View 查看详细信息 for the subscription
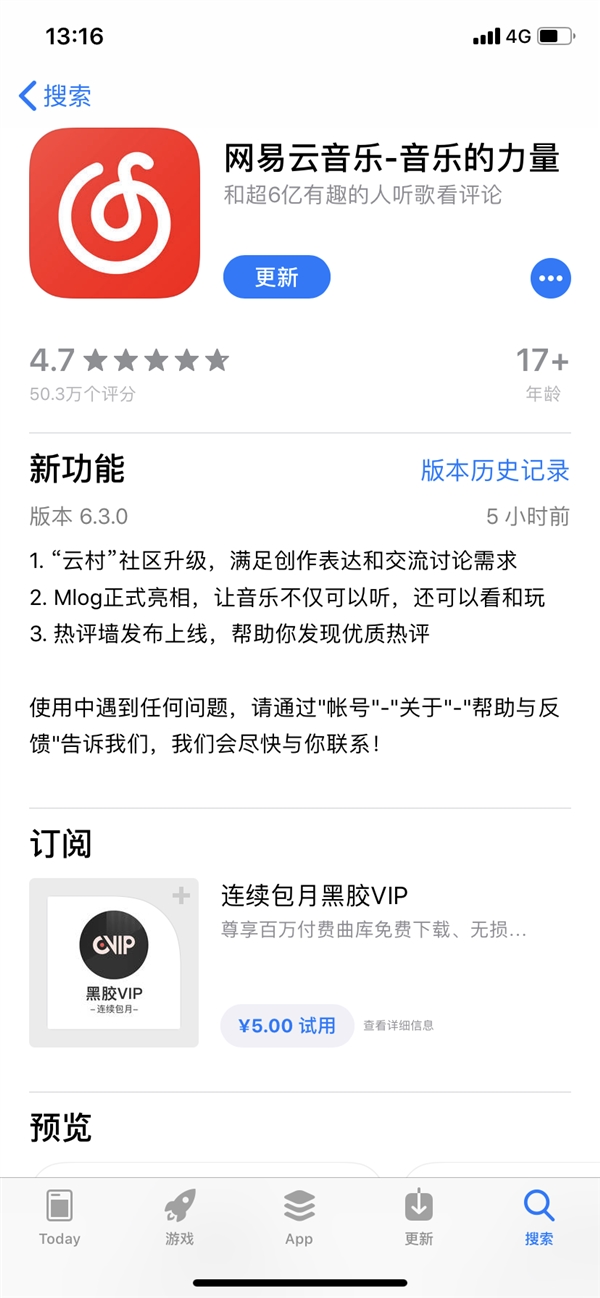 point(398,1025)
